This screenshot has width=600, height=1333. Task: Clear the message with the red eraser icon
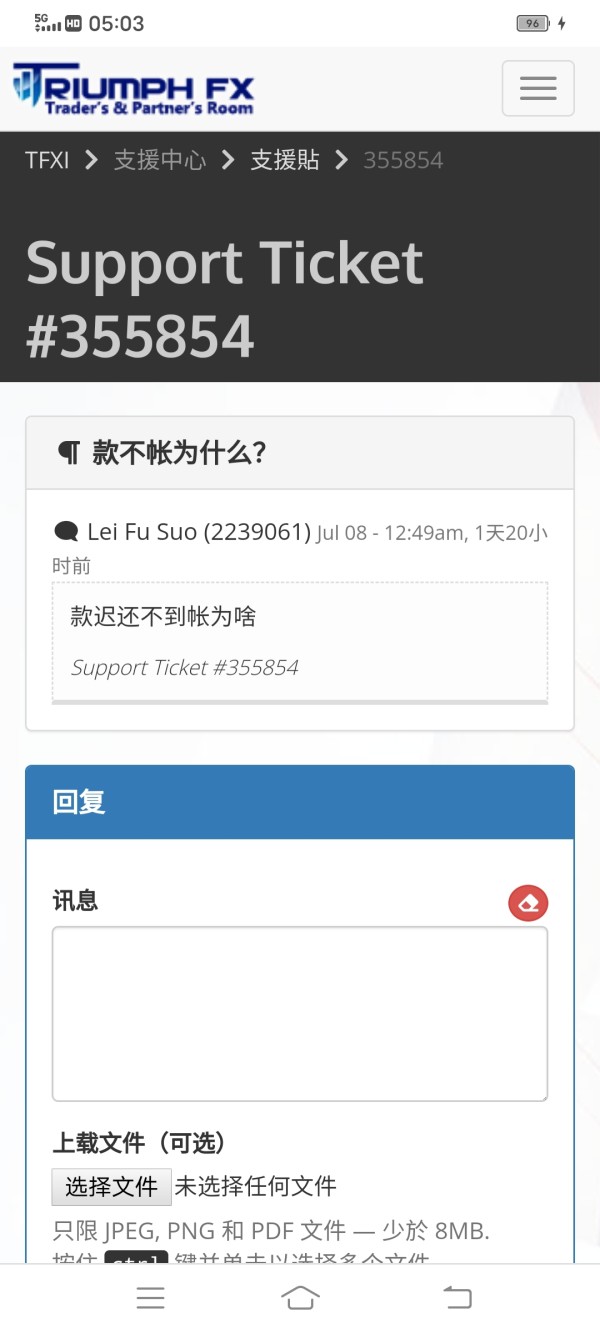click(x=528, y=903)
